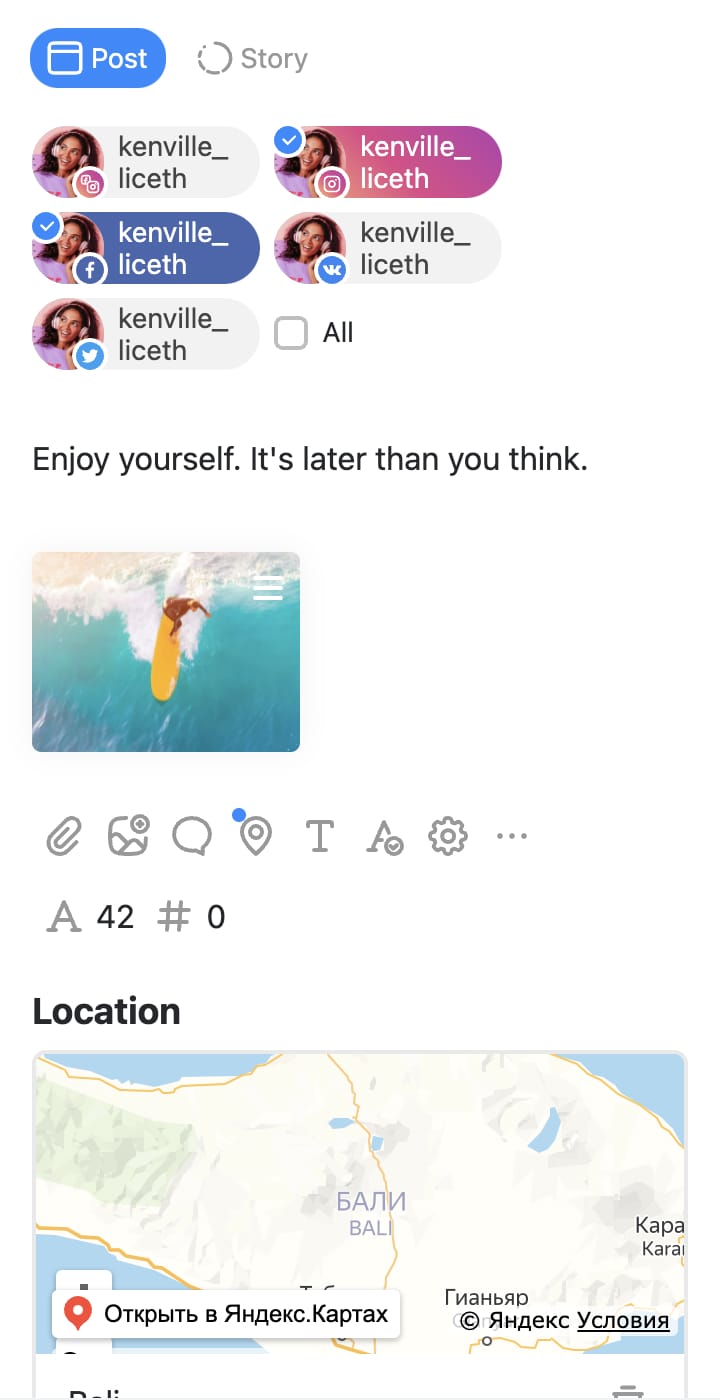720x1400 pixels.
Task: Edit the post caption text
Action: point(310,459)
